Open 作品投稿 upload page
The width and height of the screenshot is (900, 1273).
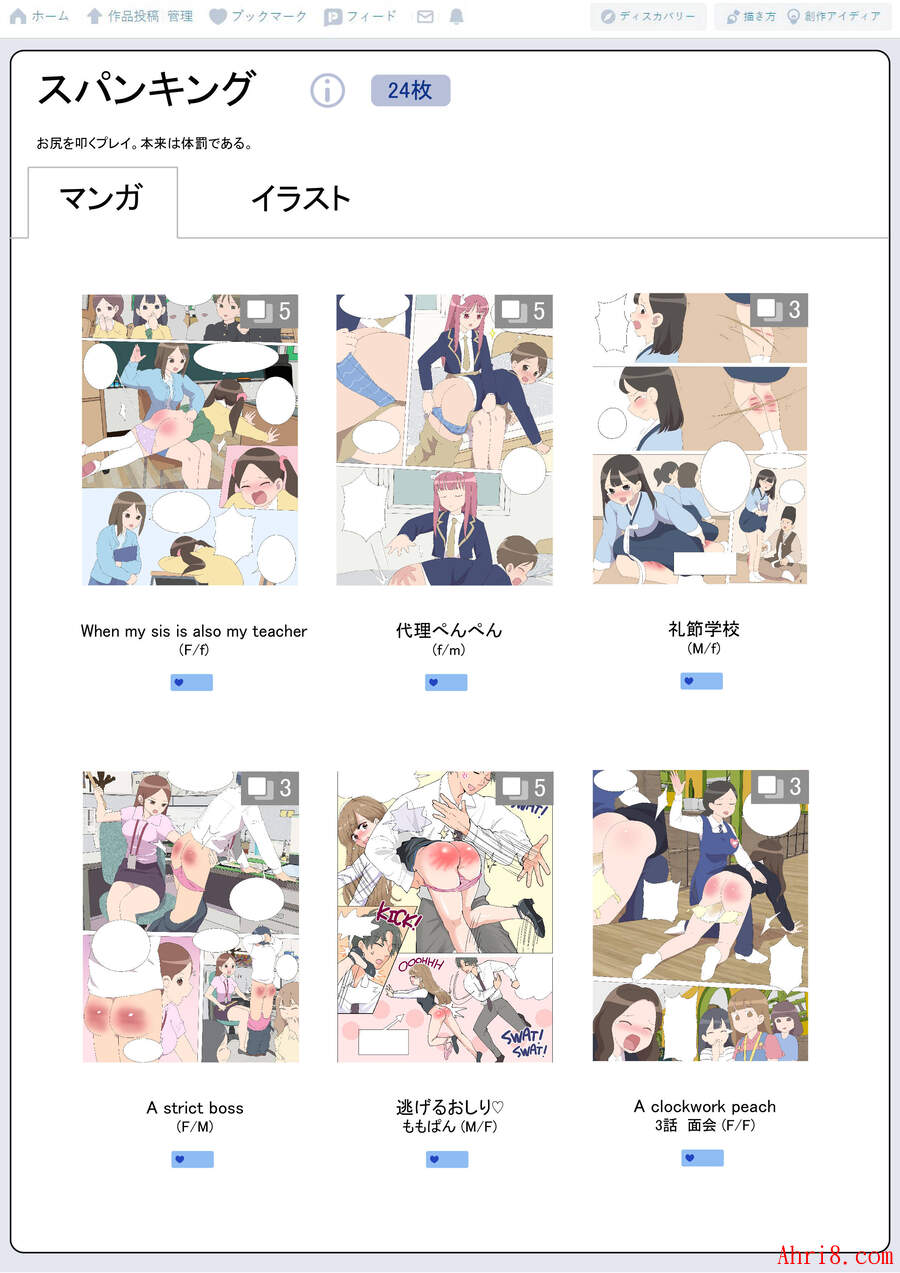click(x=122, y=16)
